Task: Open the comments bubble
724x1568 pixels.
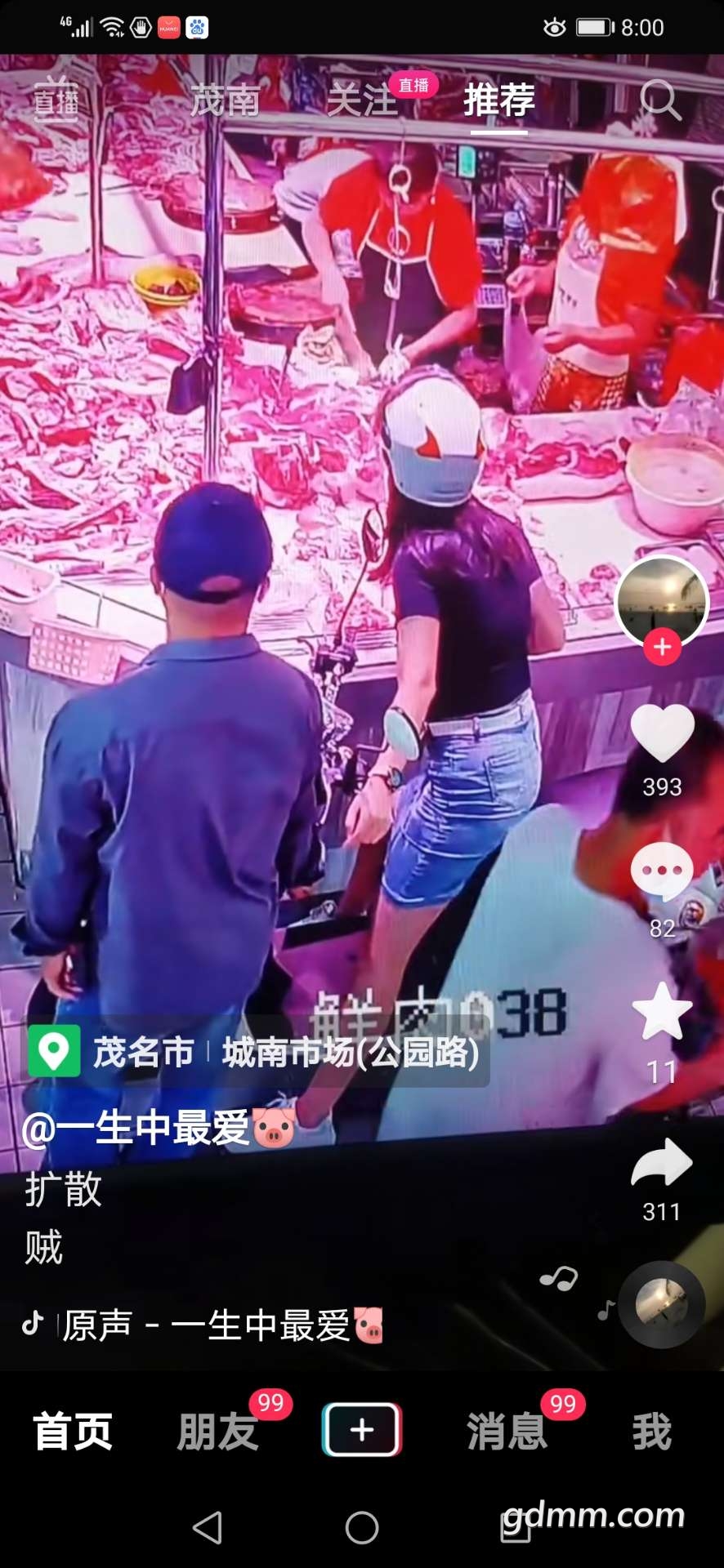Action: [662, 871]
